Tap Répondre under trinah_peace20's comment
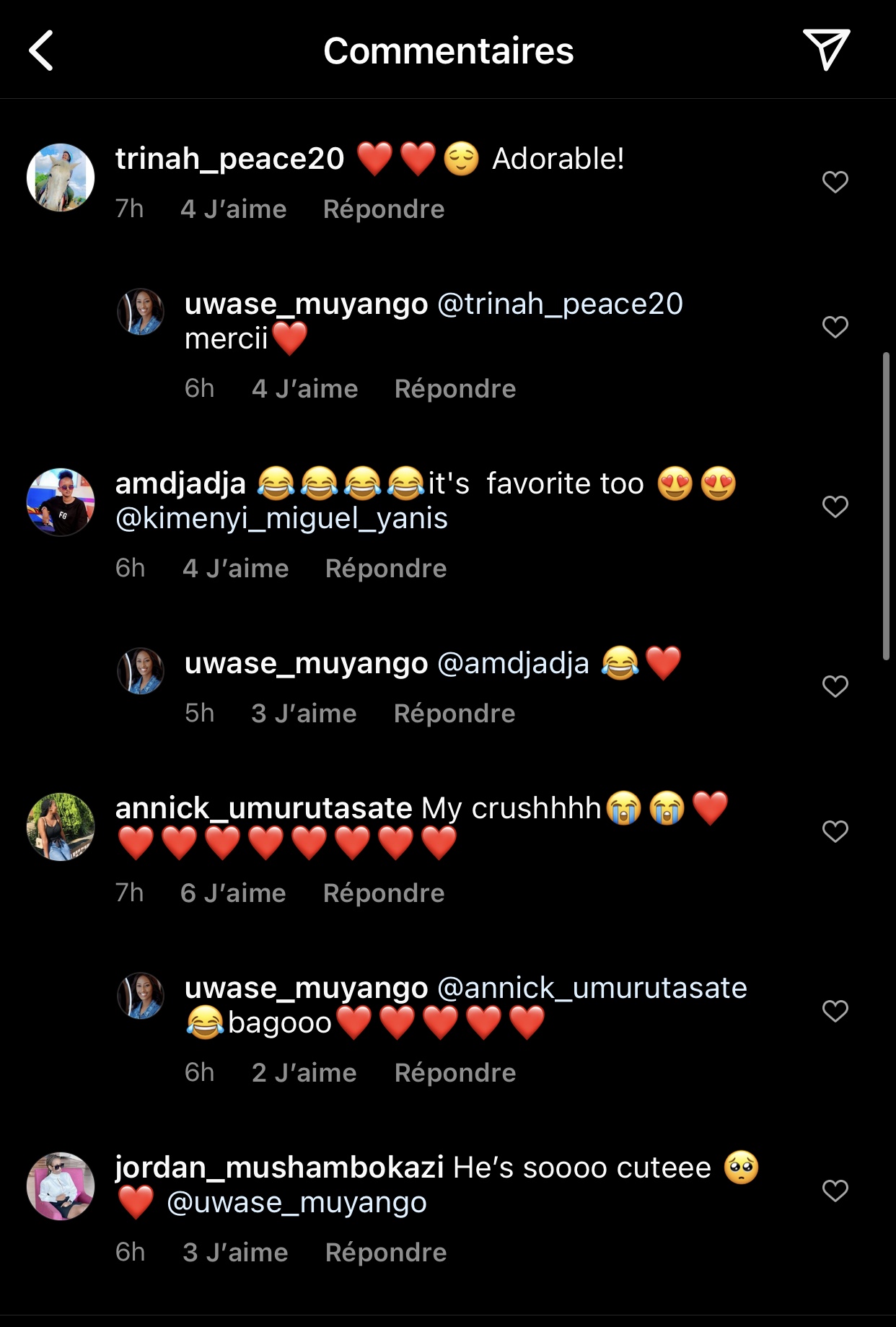This screenshot has width=896, height=1327. click(383, 209)
